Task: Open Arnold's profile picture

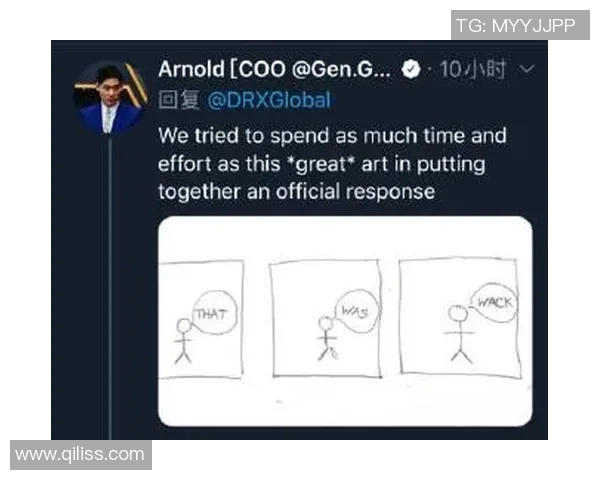Action: tap(111, 98)
